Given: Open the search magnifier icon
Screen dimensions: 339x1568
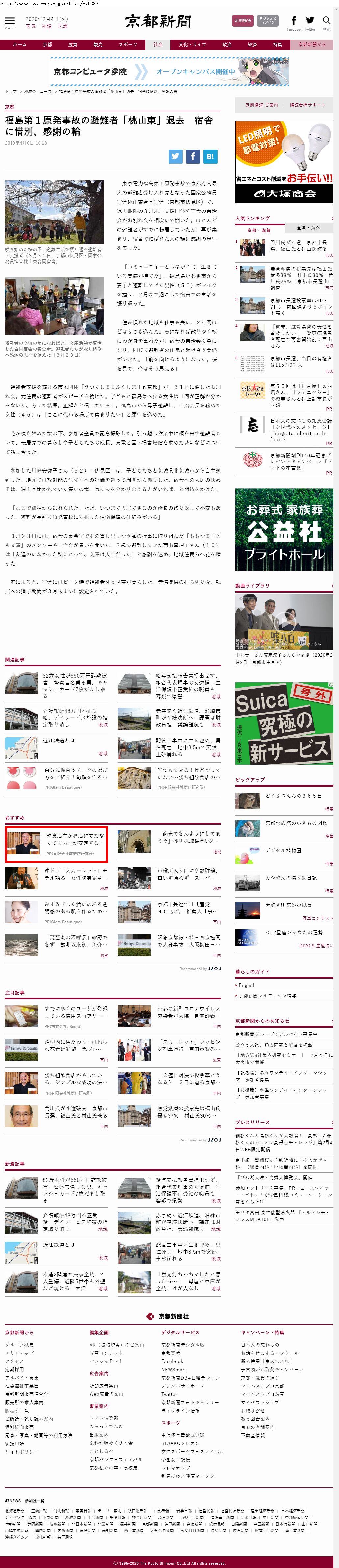Looking at the screenshot, I should 326,21.
